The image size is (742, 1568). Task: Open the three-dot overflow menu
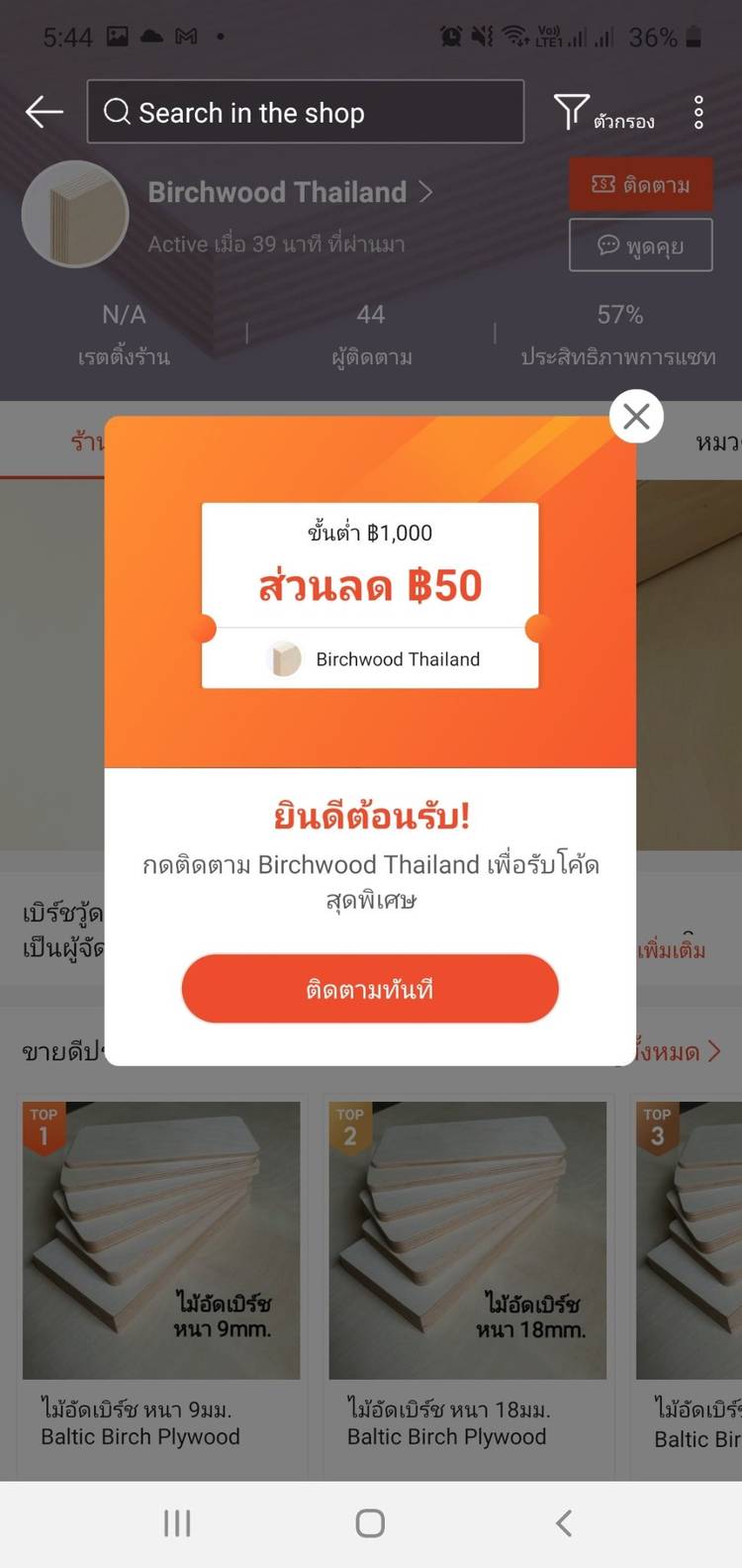click(698, 113)
